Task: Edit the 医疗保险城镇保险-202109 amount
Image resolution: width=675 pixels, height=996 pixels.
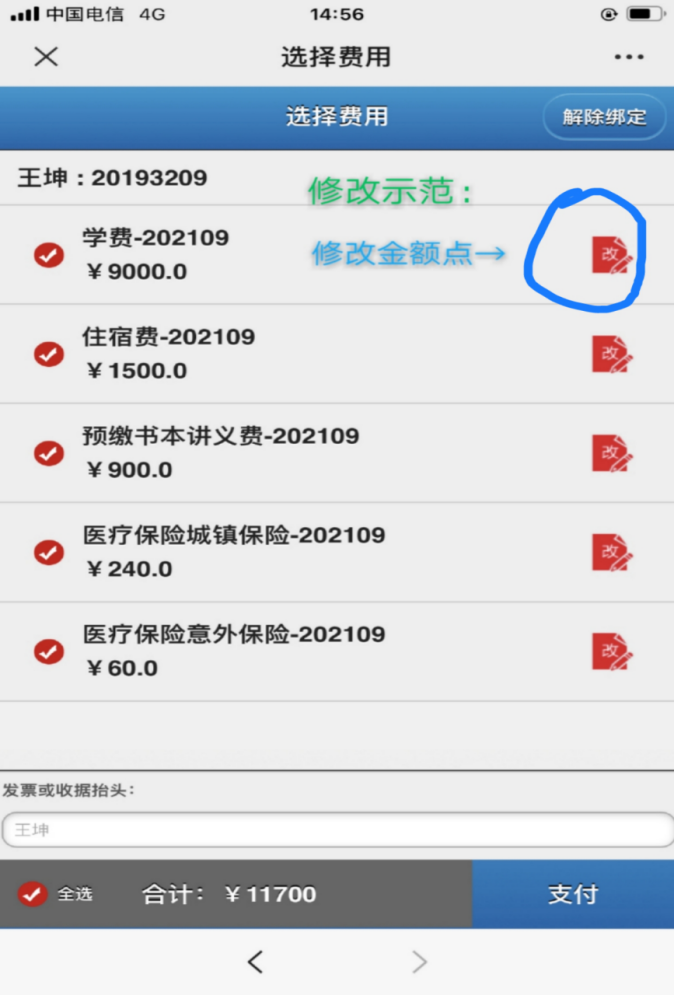Action: click(x=611, y=552)
